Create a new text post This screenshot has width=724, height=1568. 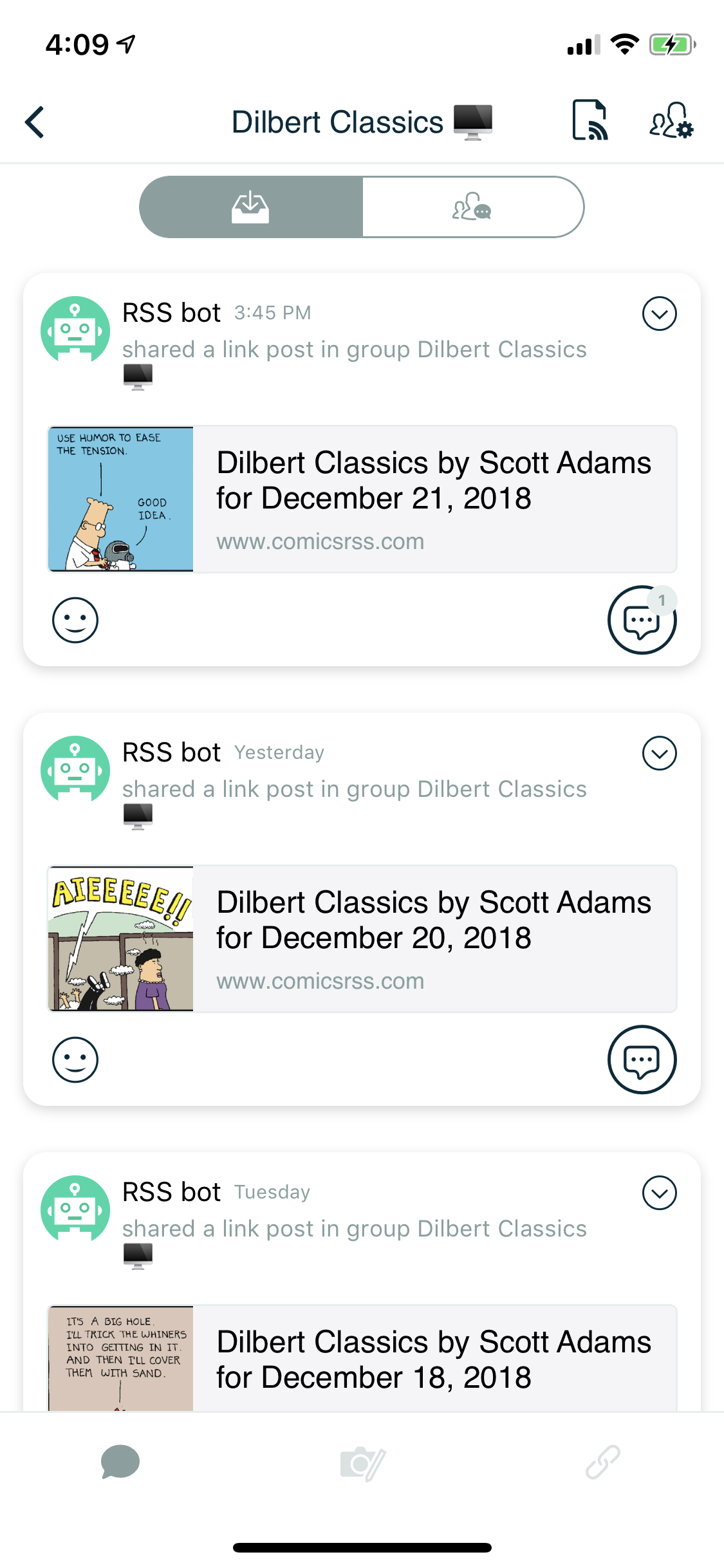point(120,1462)
